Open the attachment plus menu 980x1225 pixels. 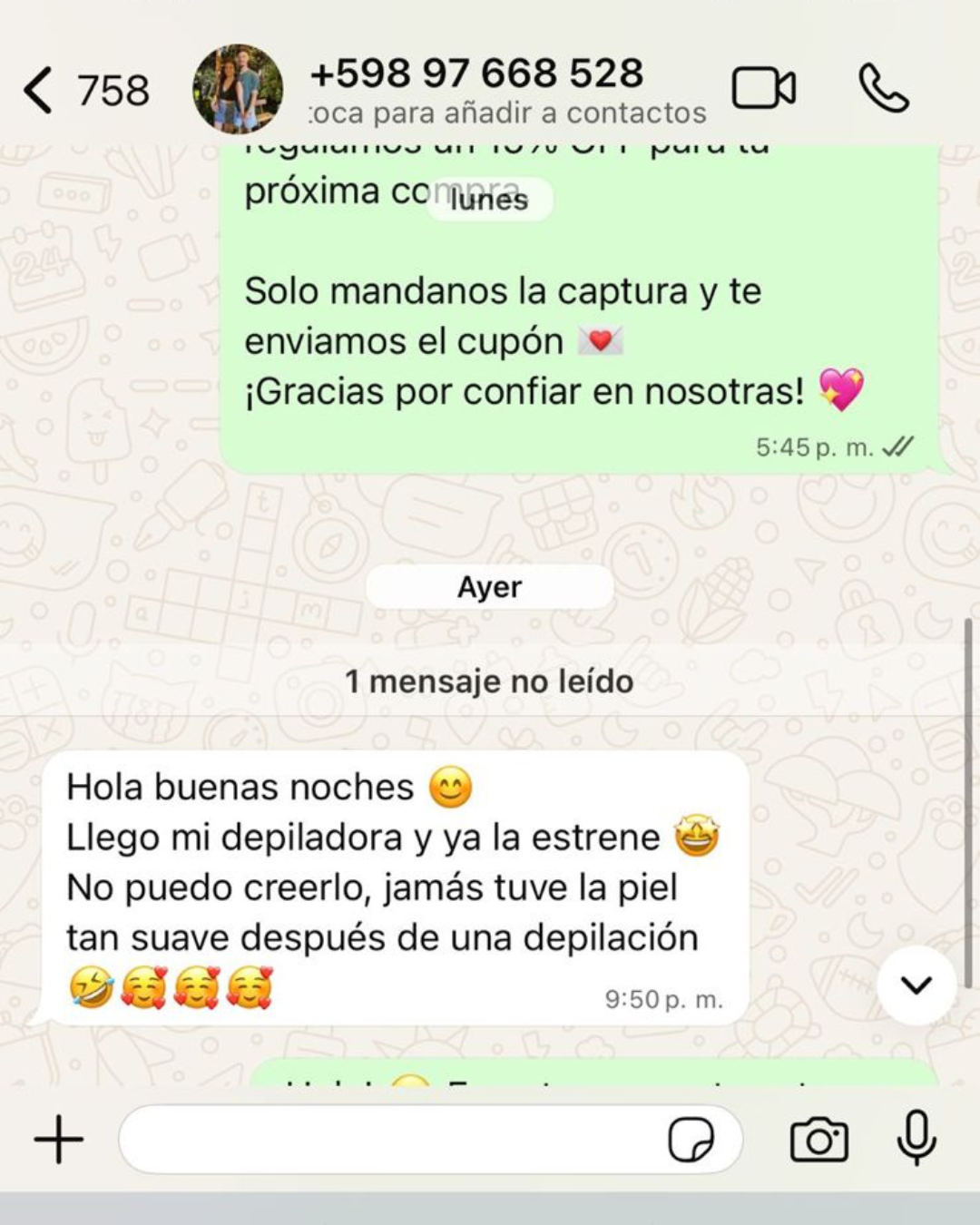(x=59, y=1140)
